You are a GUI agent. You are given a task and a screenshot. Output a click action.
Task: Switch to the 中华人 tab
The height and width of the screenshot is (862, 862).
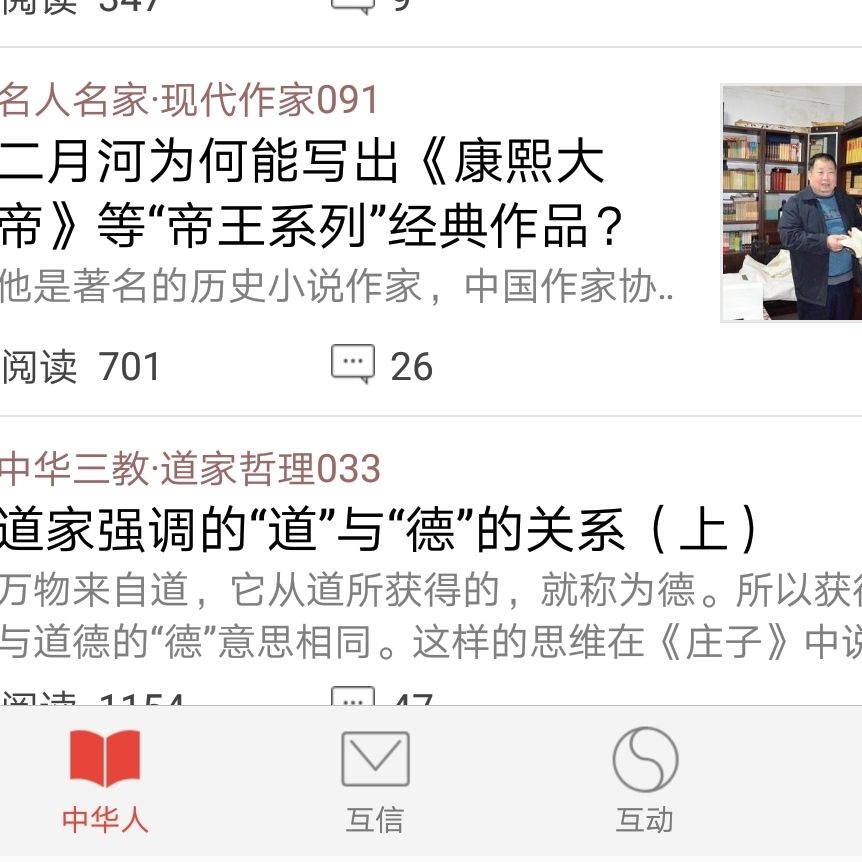[105, 782]
